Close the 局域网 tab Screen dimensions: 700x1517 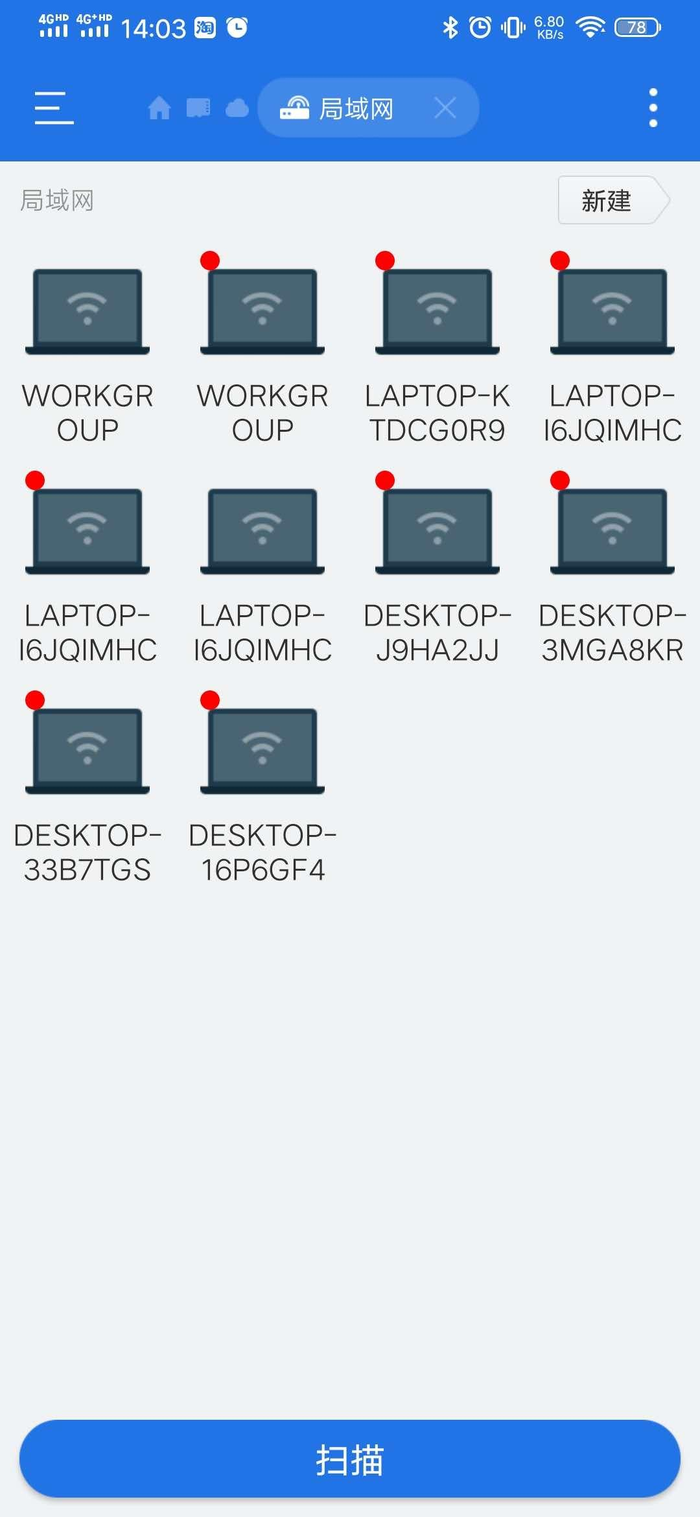pyautogui.click(x=445, y=108)
